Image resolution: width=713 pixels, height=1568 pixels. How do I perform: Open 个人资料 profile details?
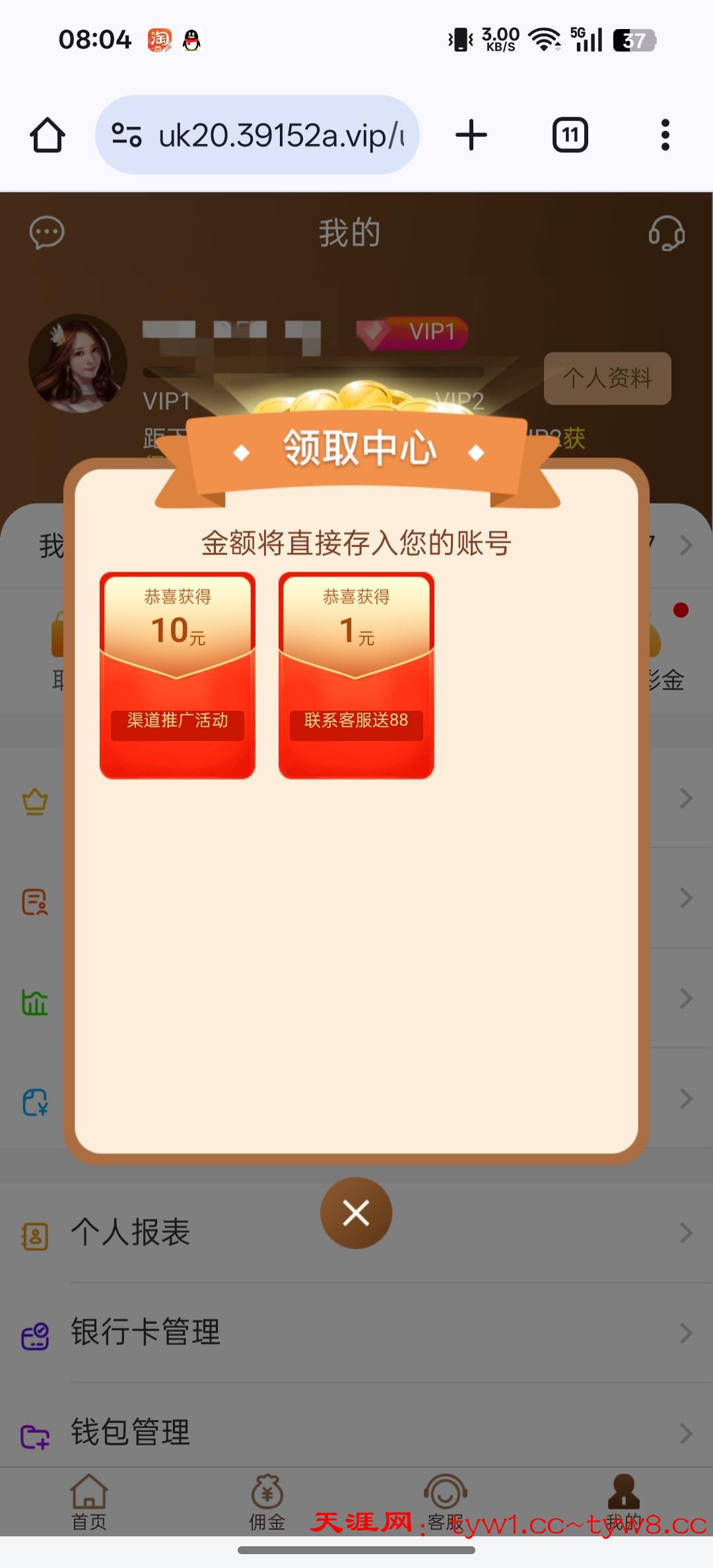(607, 378)
